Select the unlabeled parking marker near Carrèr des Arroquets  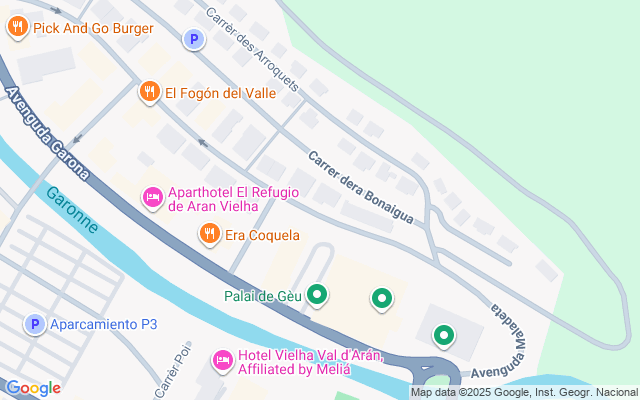click(194, 40)
